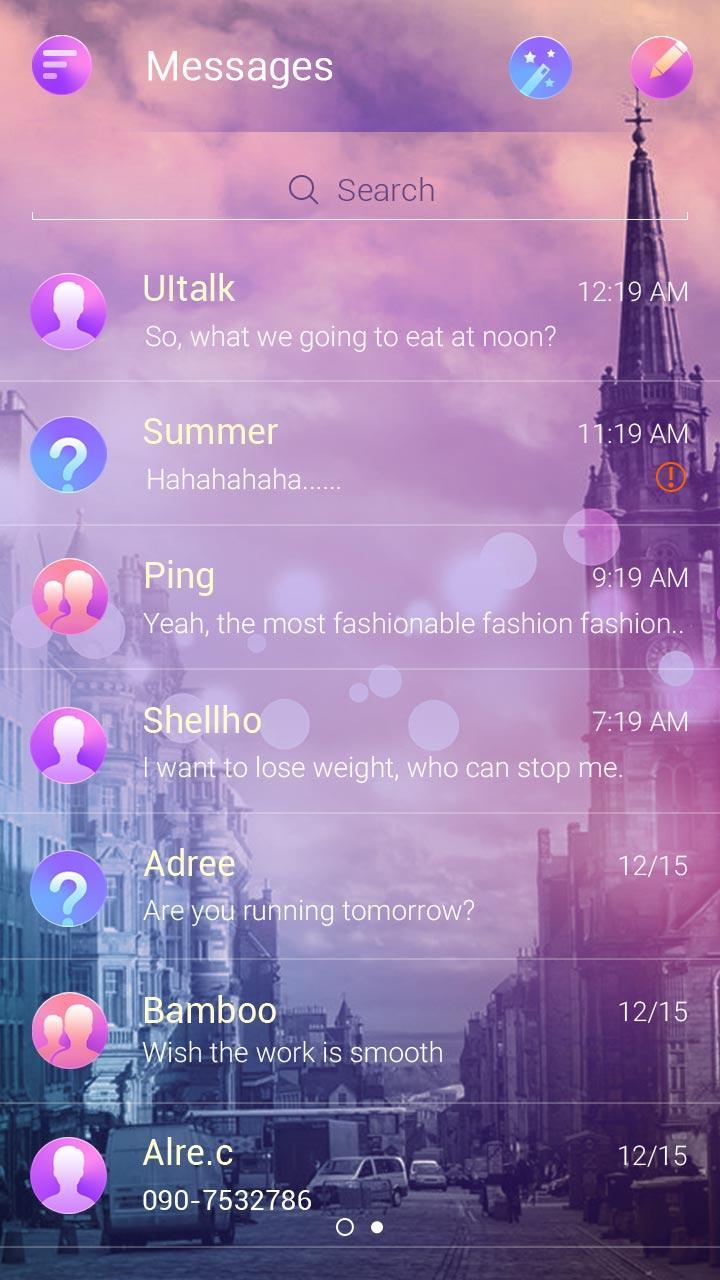The width and height of the screenshot is (720, 1280).
Task: Select Ping's group avatar icon
Action: [x=69, y=598]
